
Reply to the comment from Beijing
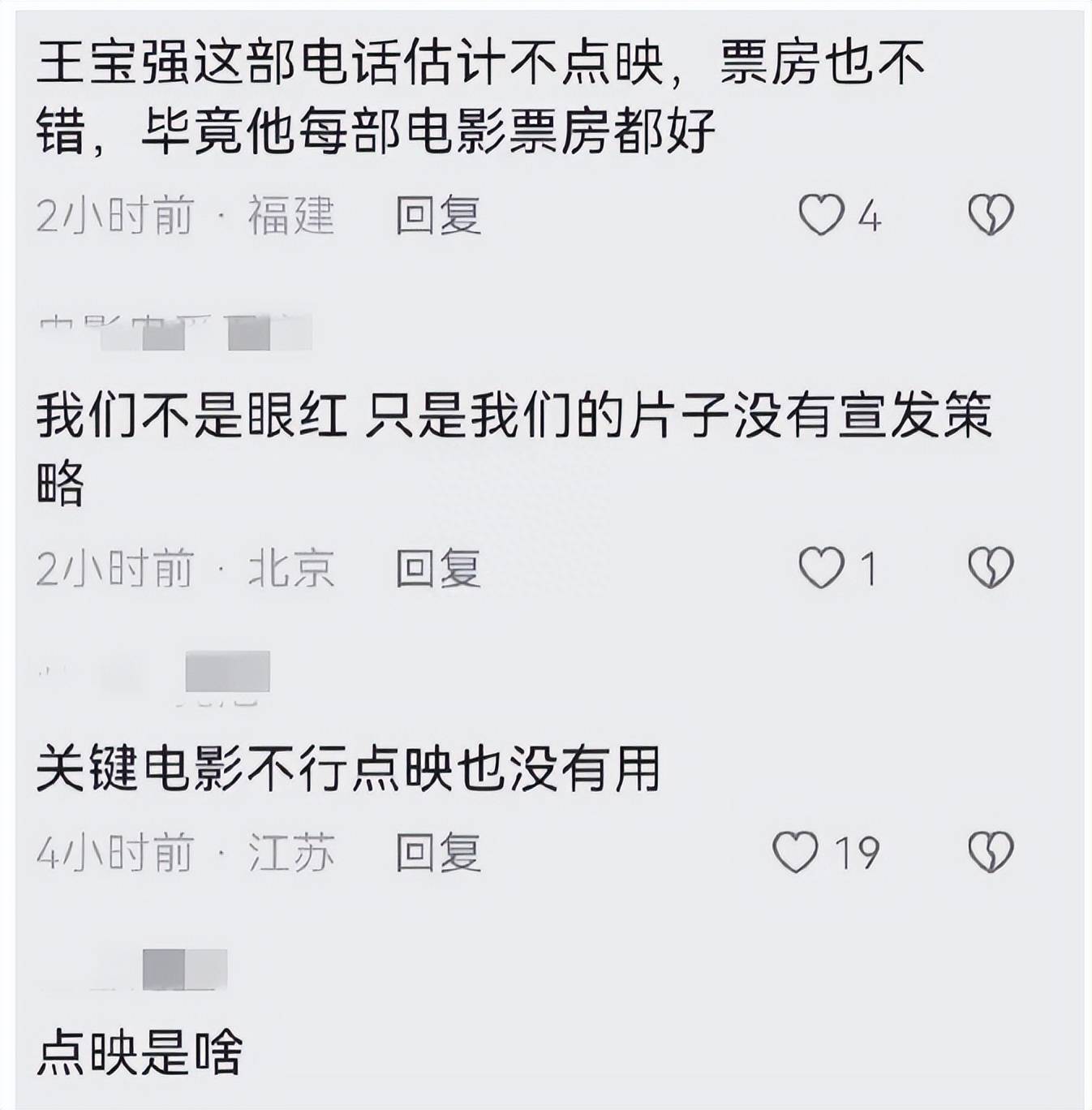[x=438, y=568]
